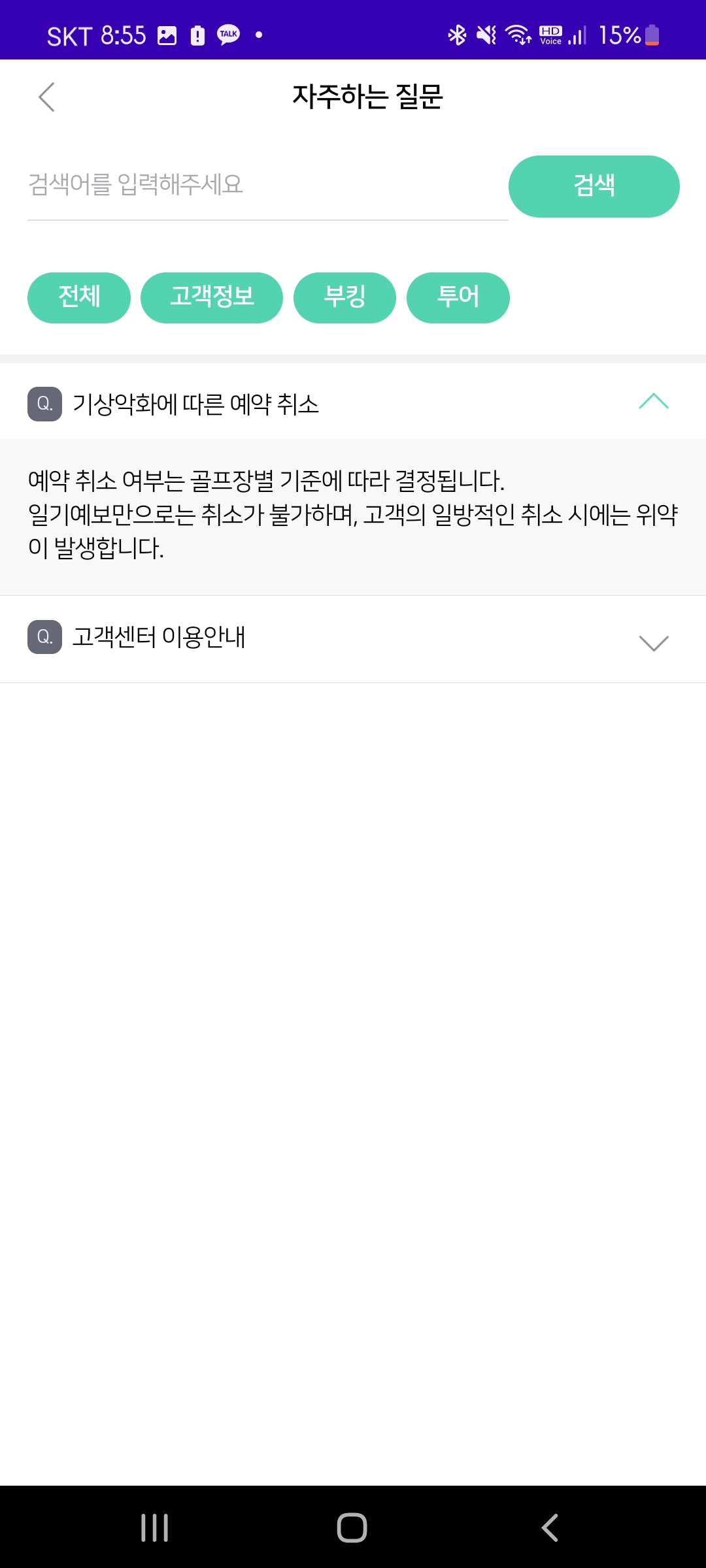Collapse the 기상악화에 따른 예약 취소 question
Viewport: 706px width, 1568px height.
(x=653, y=402)
